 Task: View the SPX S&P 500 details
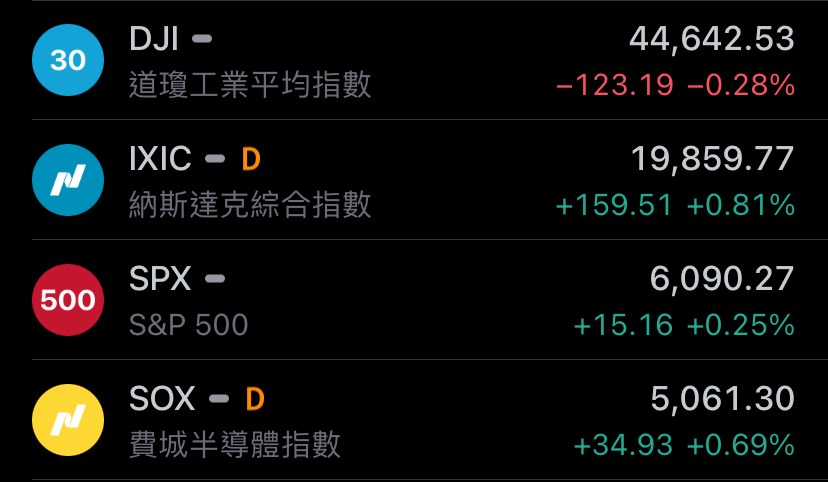coord(414,300)
